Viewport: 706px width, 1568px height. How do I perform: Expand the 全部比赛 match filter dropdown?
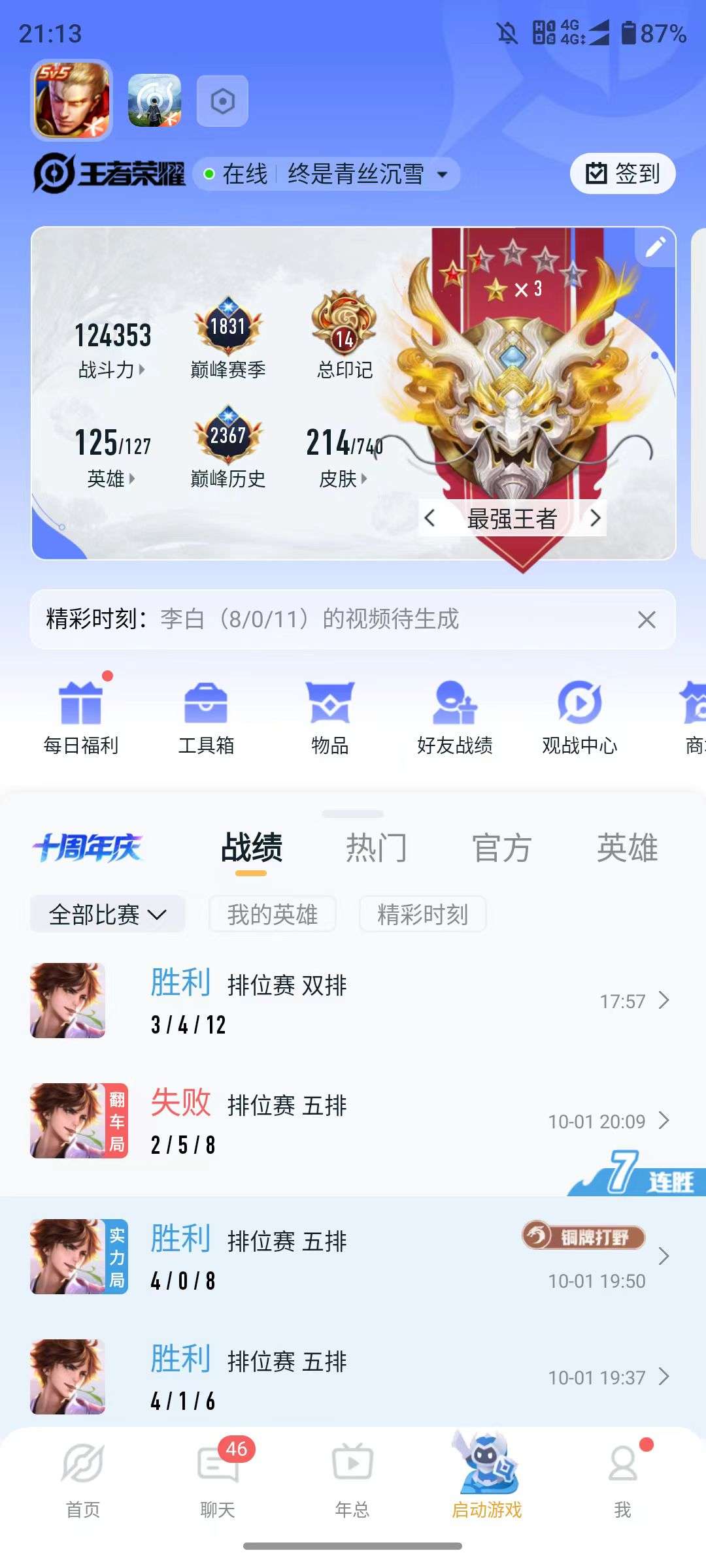click(x=107, y=914)
